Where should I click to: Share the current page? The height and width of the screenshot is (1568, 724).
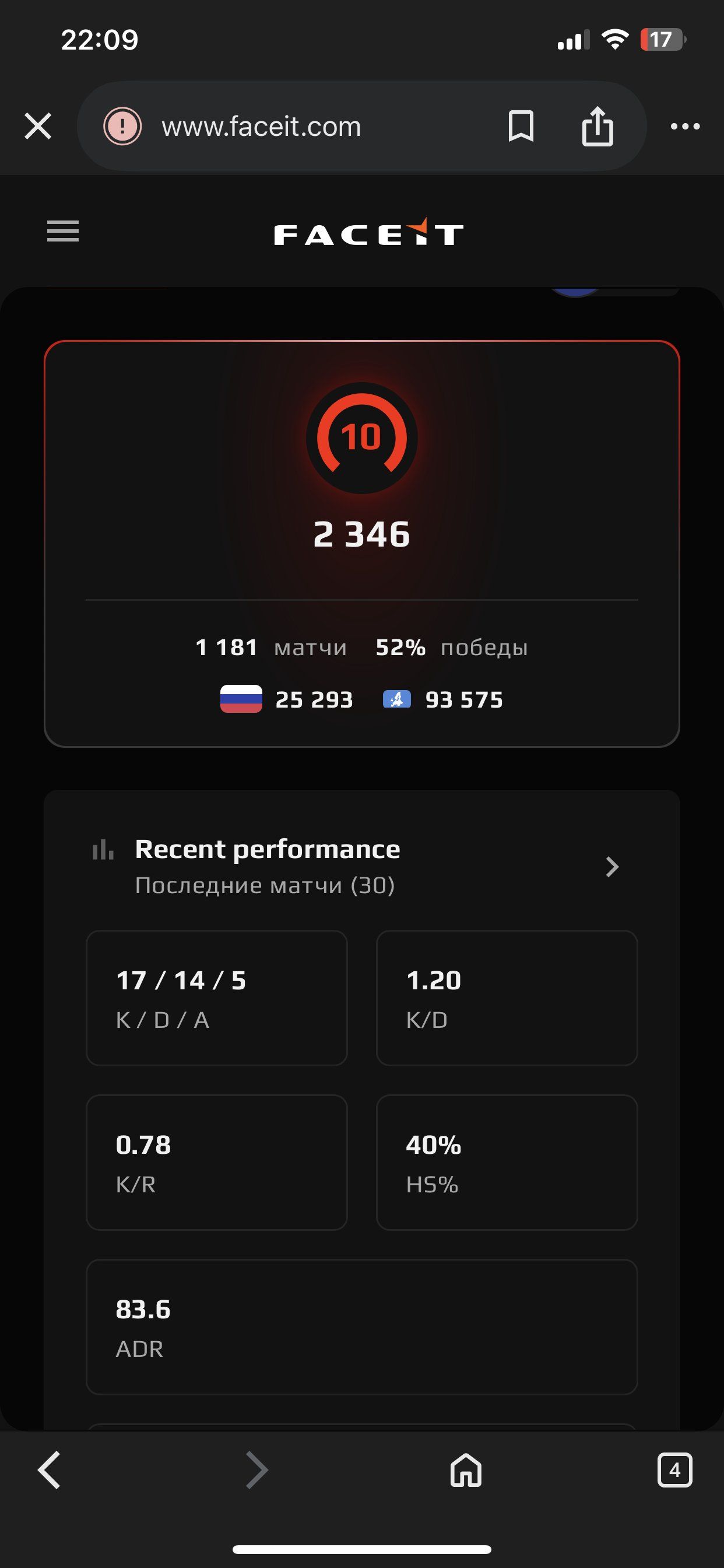tap(597, 127)
